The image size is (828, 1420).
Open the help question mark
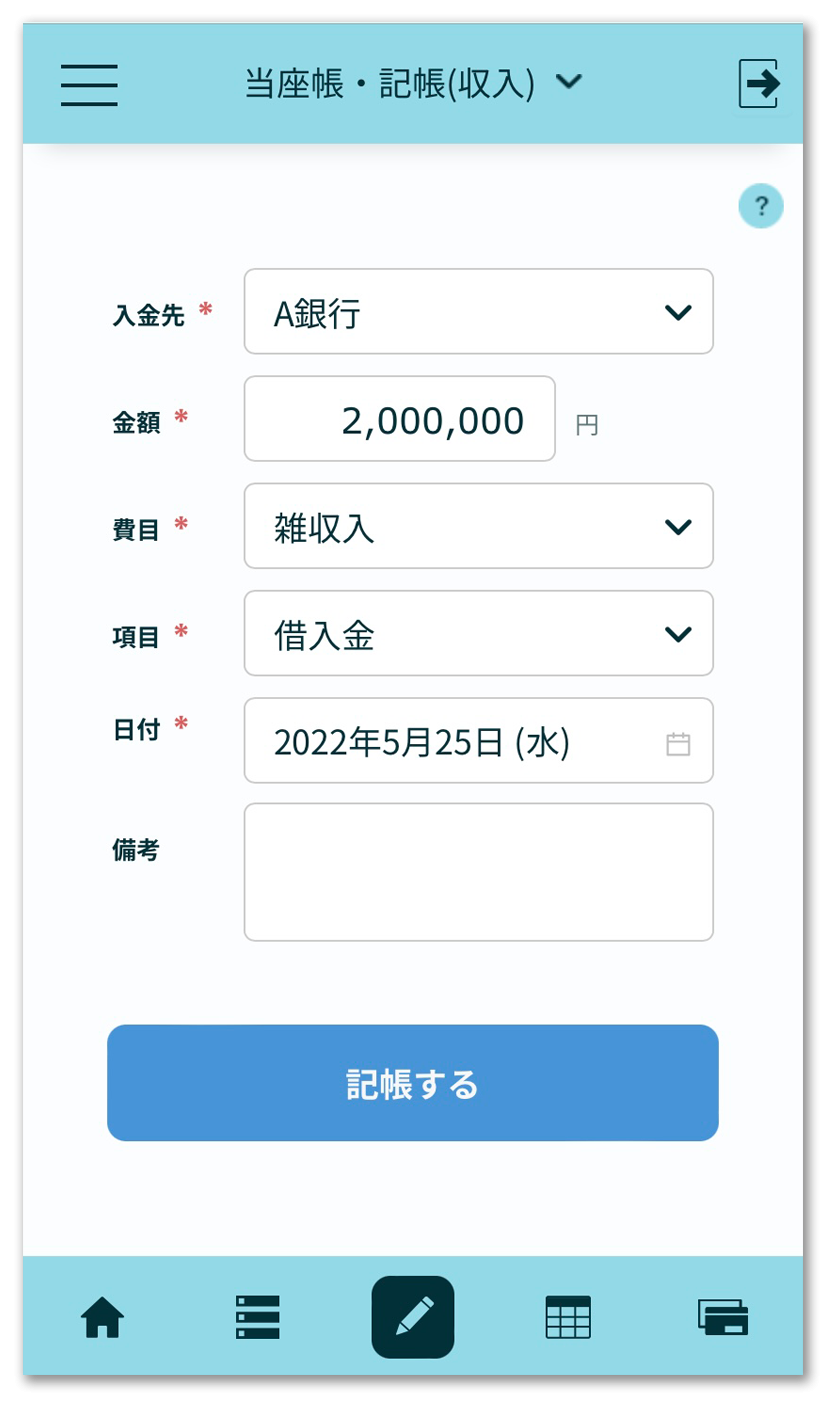click(x=761, y=207)
